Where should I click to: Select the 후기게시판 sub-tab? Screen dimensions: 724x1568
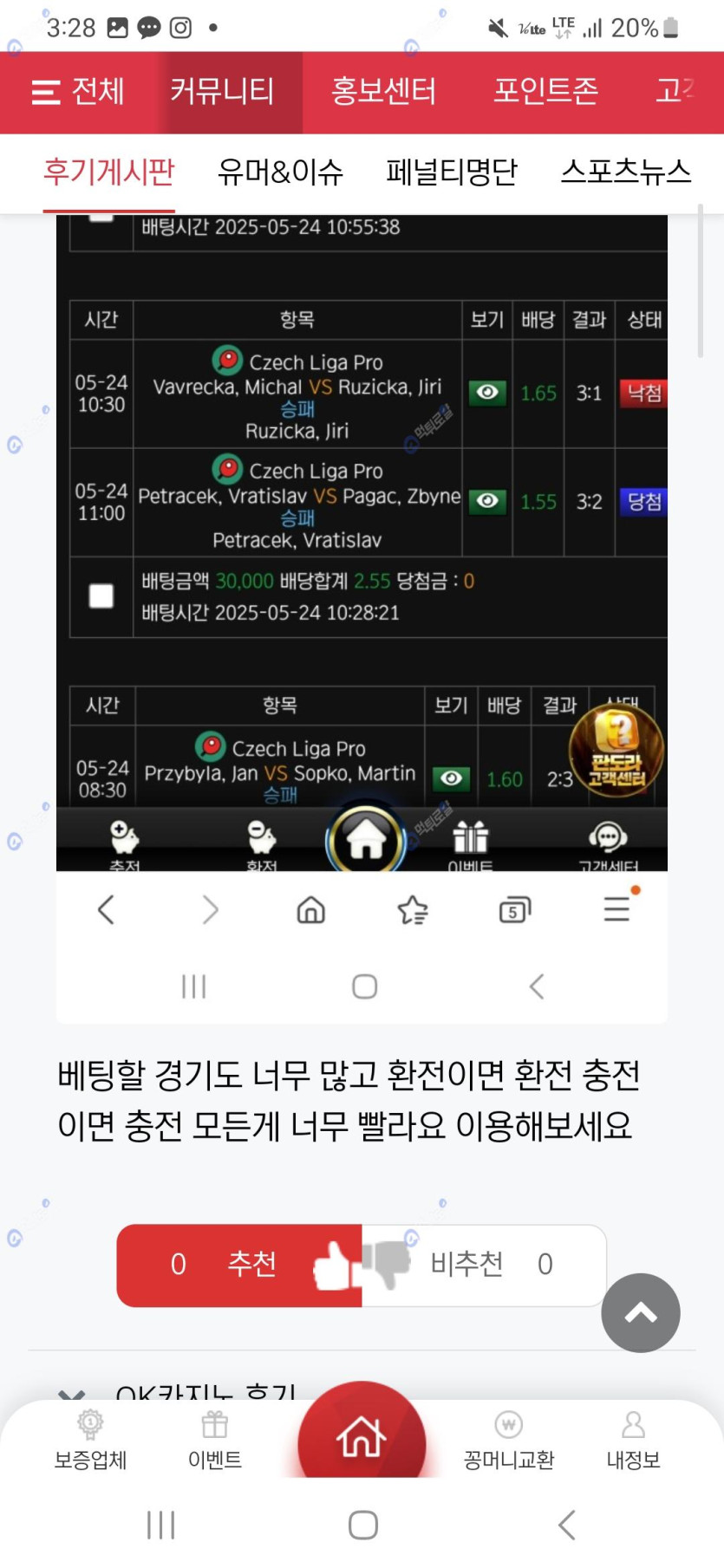[109, 172]
